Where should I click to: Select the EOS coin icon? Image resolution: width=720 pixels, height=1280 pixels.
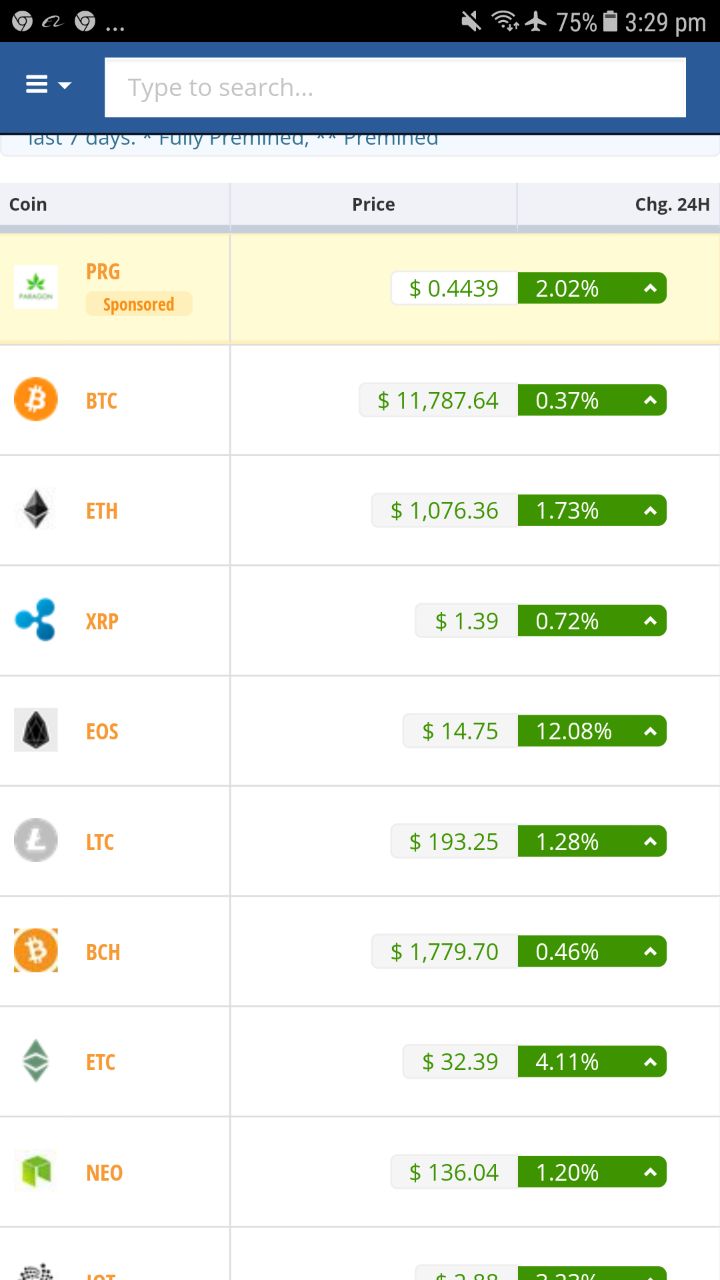35,730
